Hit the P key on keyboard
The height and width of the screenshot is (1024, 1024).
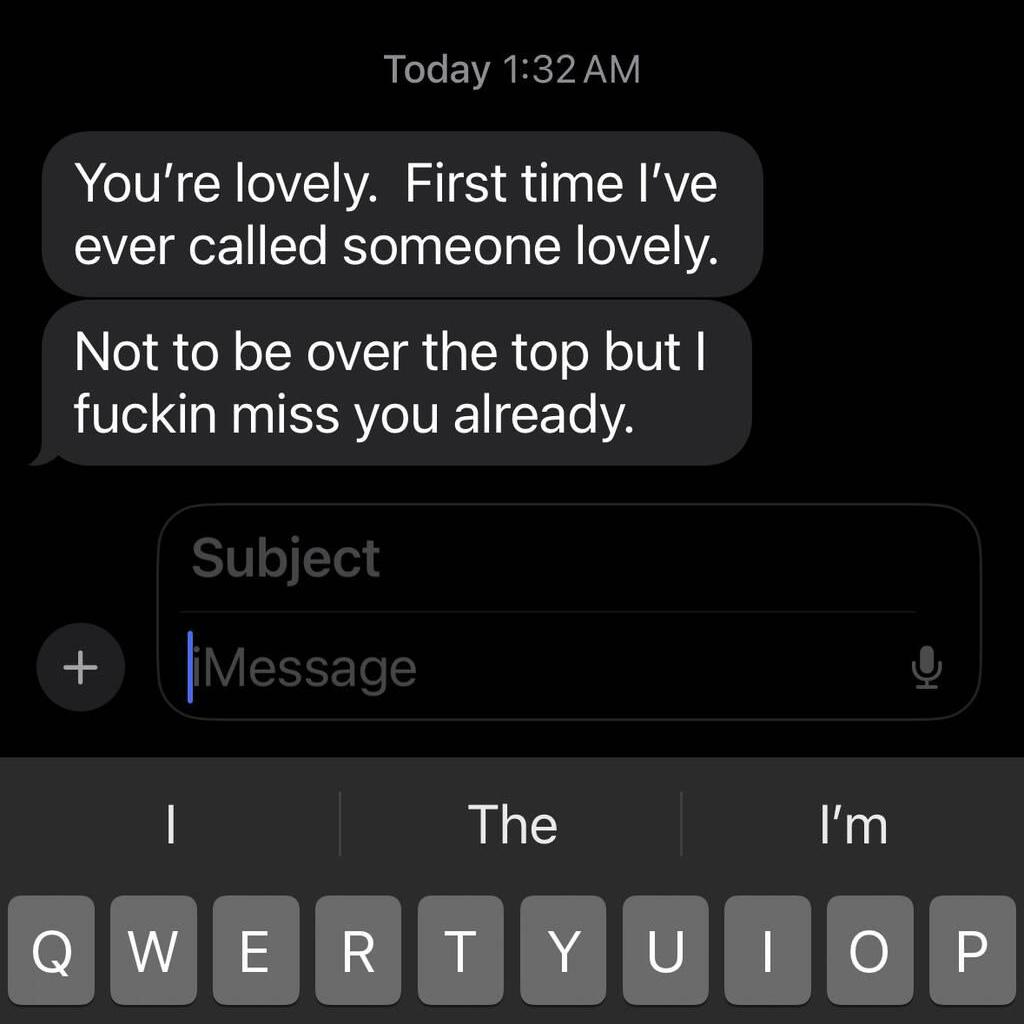coord(971,951)
